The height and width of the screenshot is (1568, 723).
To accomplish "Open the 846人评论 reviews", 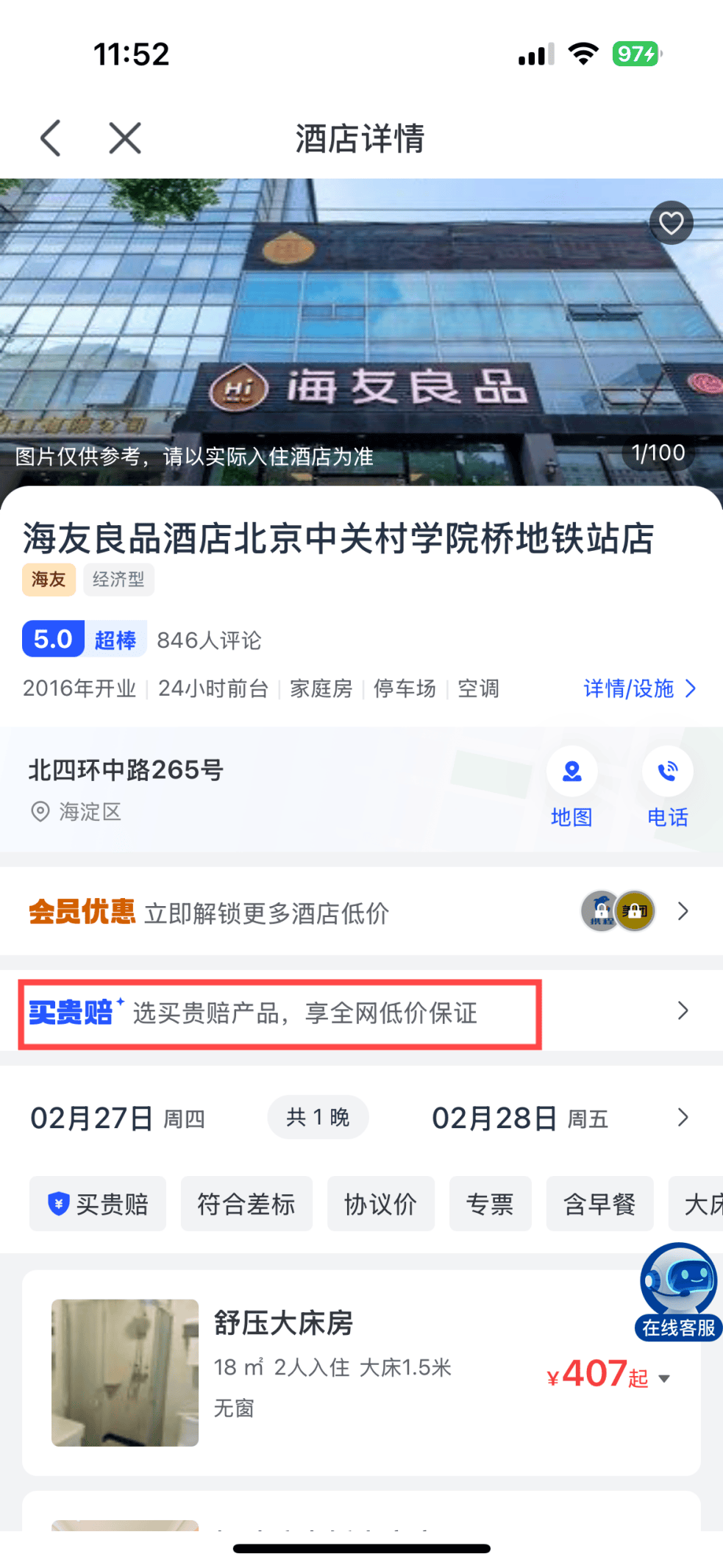I will point(209,640).
